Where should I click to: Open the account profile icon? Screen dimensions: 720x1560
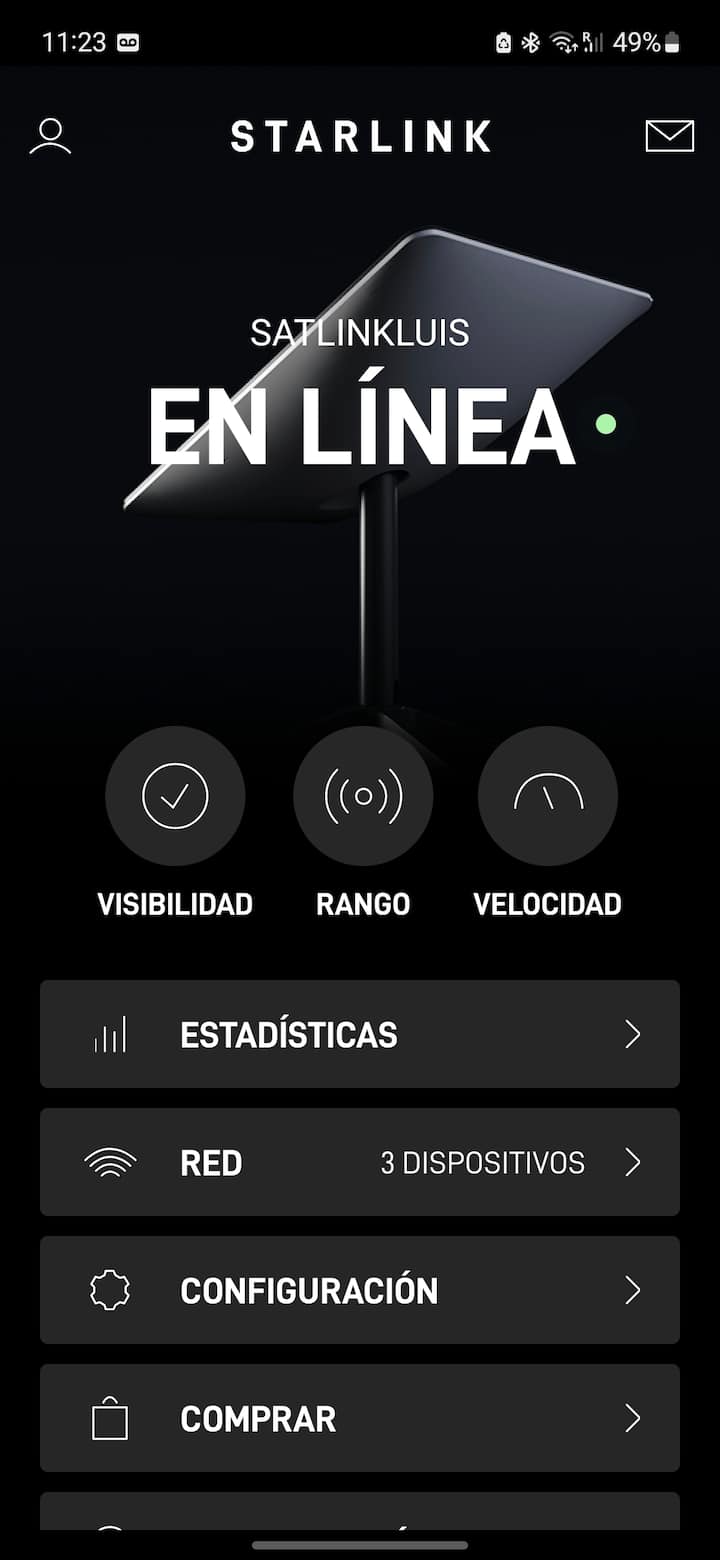click(50, 136)
